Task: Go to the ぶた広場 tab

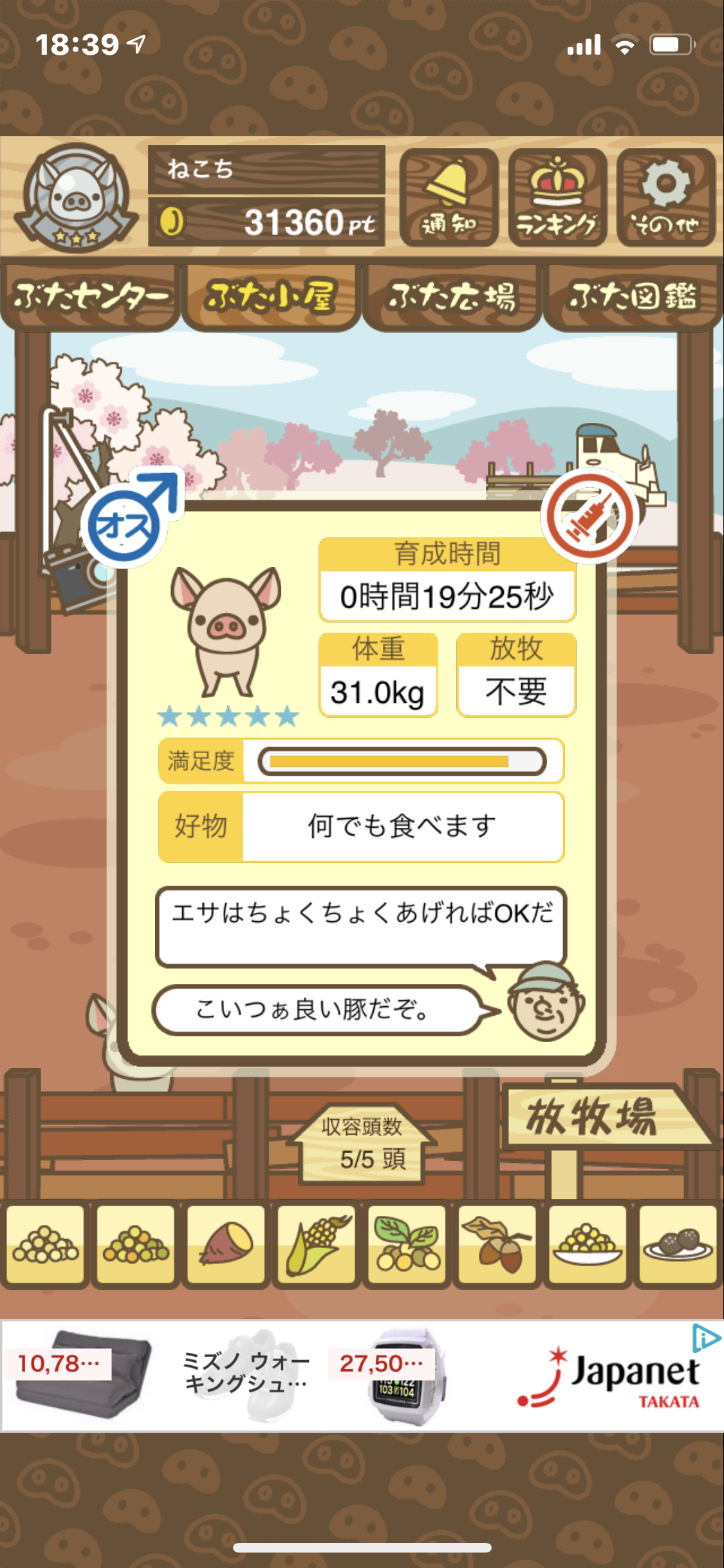Action: [452, 297]
